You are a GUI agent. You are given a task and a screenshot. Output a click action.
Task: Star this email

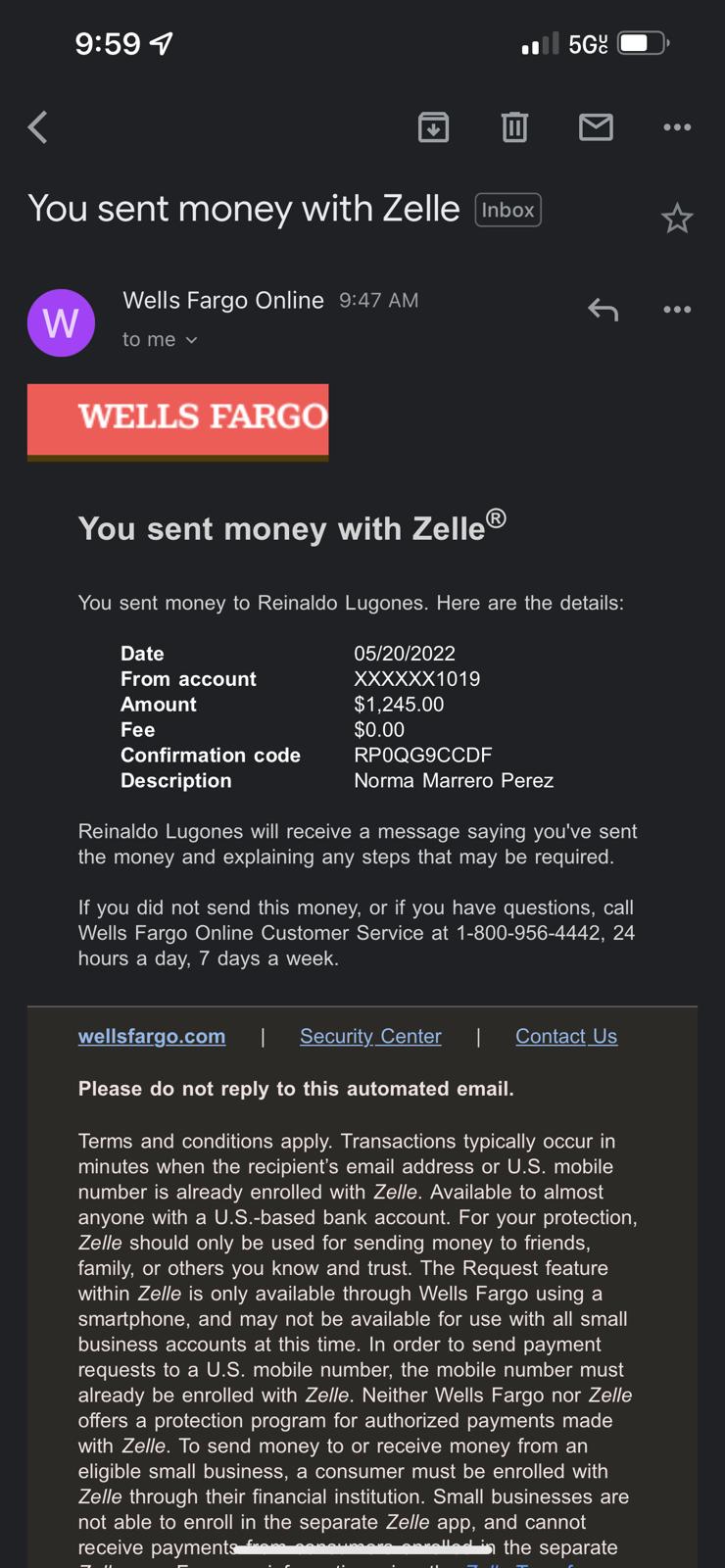pos(677,218)
